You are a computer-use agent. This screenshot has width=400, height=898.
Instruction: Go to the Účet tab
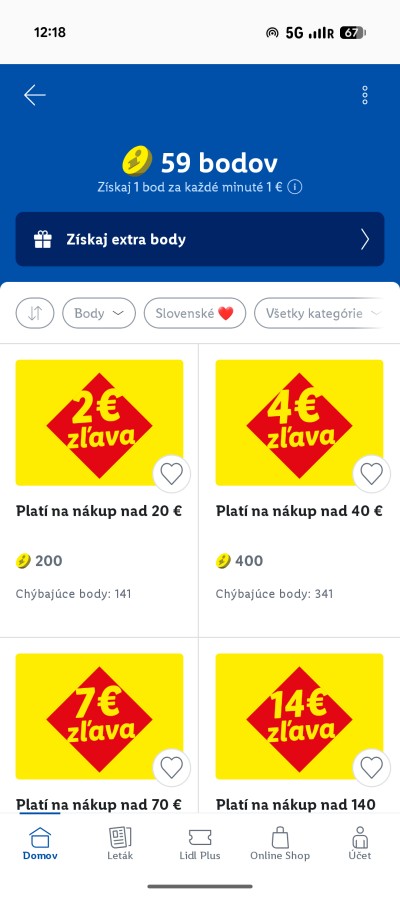coord(360,844)
